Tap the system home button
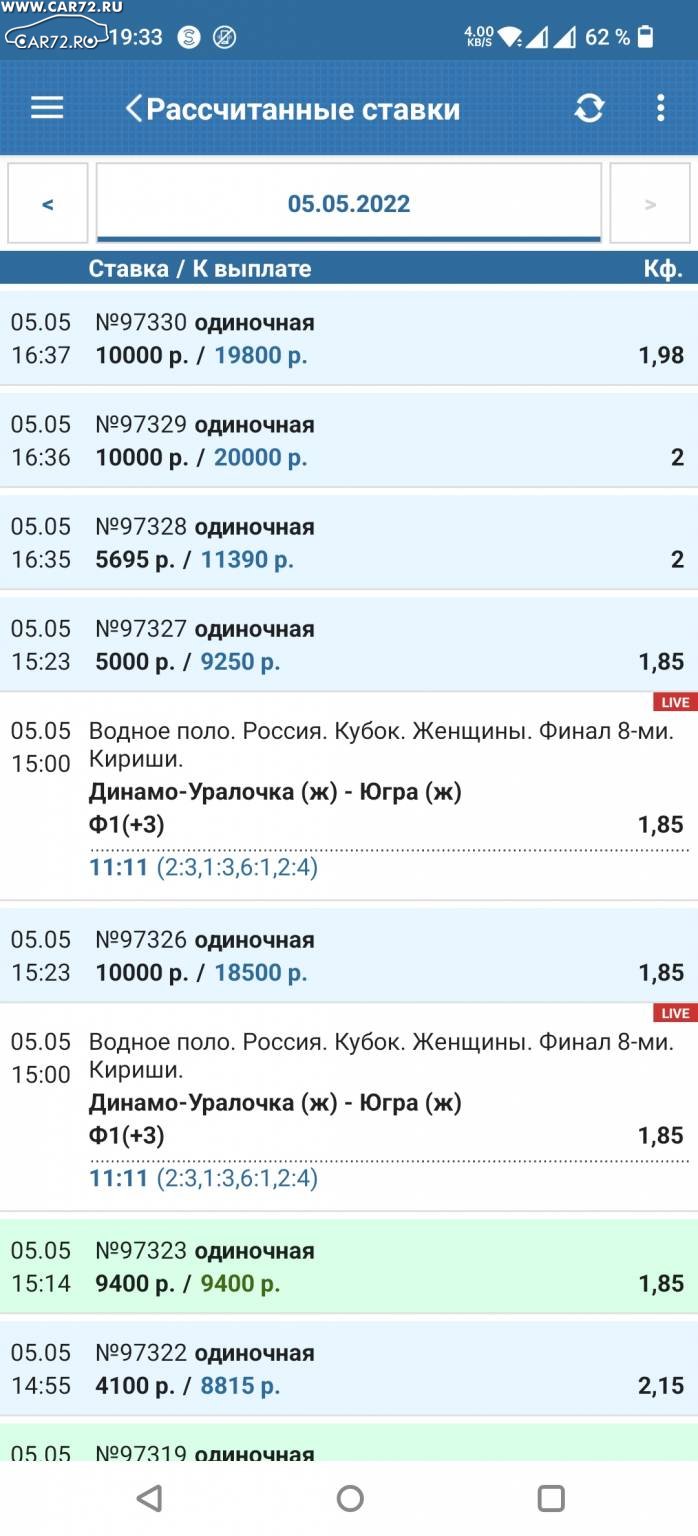This screenshot has width=698, height=1536. 350,1497
